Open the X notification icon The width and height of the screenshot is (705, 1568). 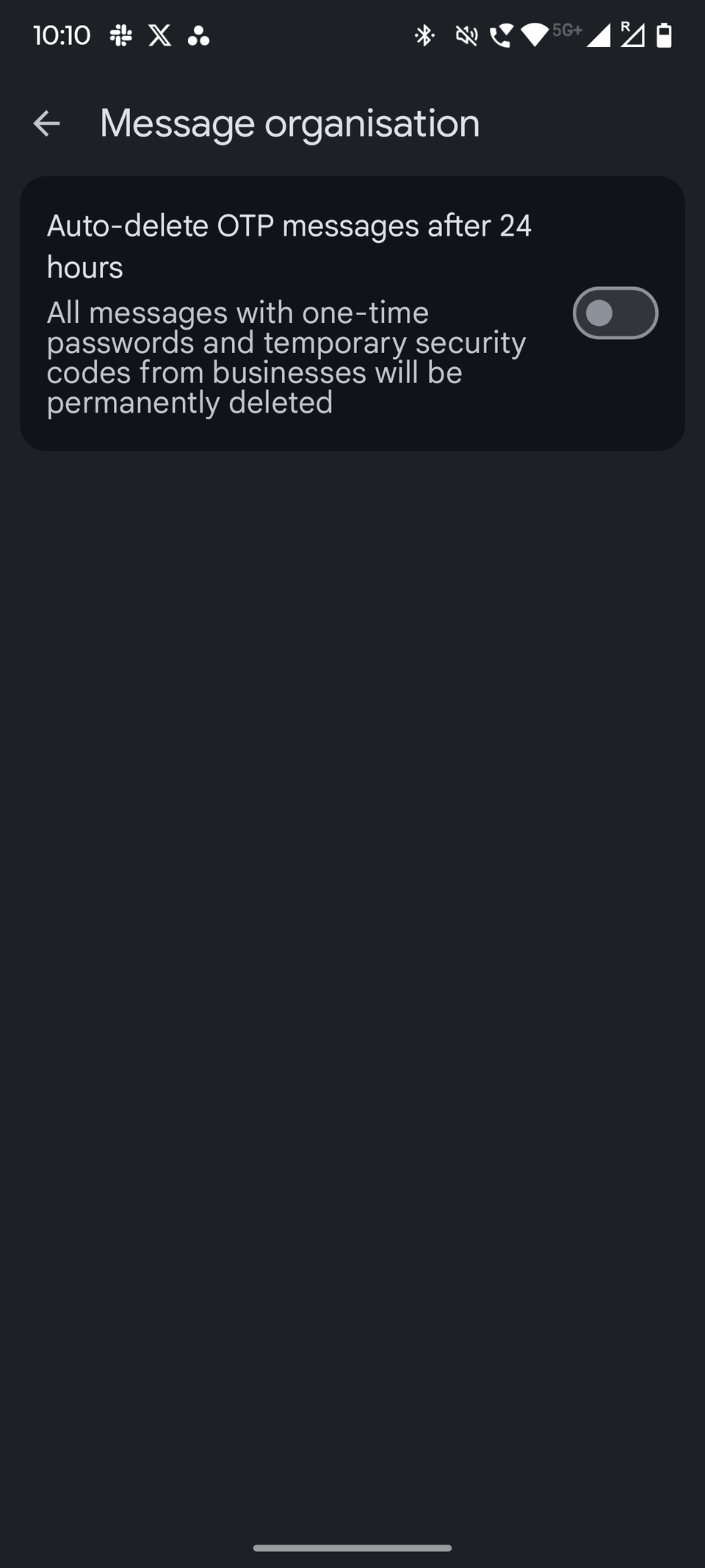pos(160,35)
